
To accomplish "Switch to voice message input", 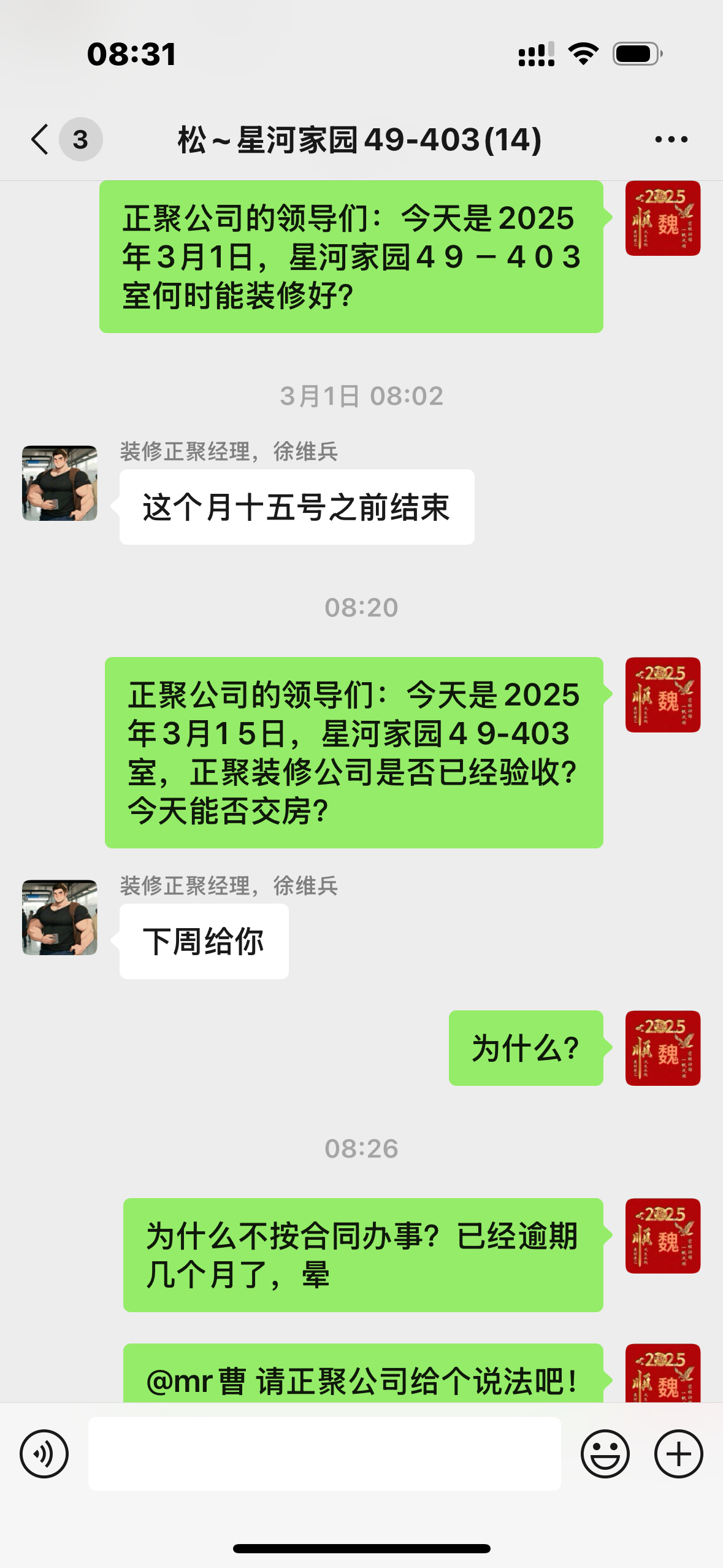I will 44,1453.
